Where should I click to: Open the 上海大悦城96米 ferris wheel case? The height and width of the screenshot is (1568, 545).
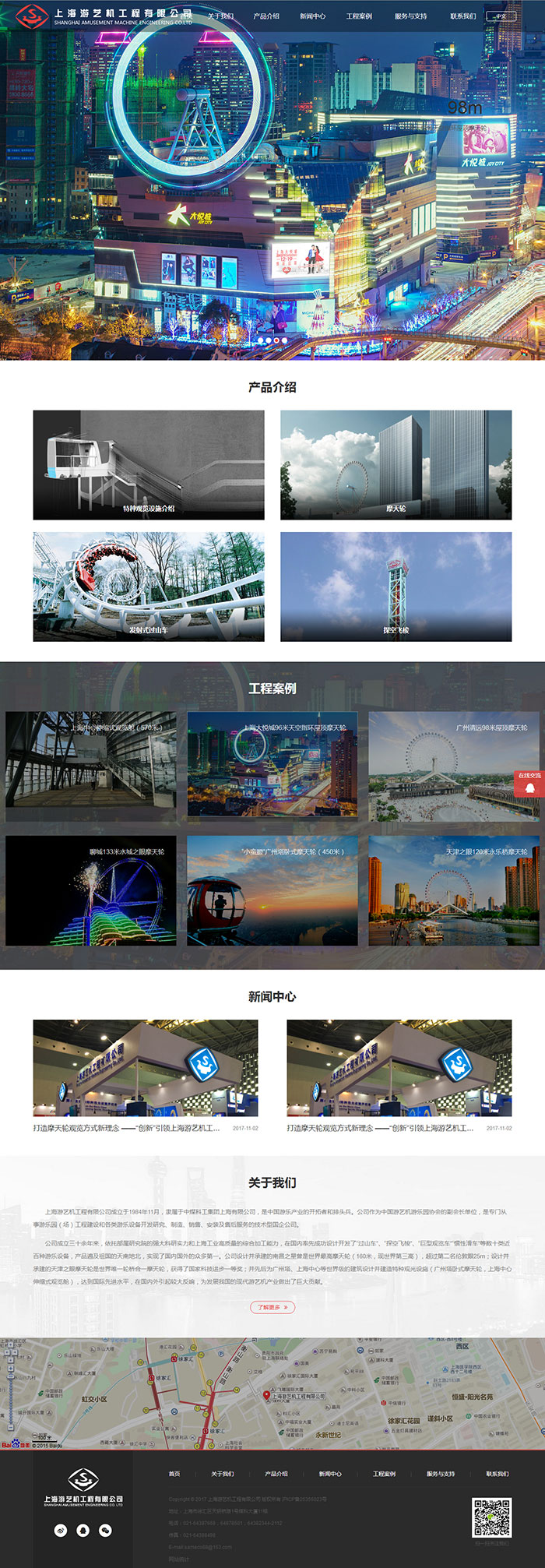click(x=272, y=763)
